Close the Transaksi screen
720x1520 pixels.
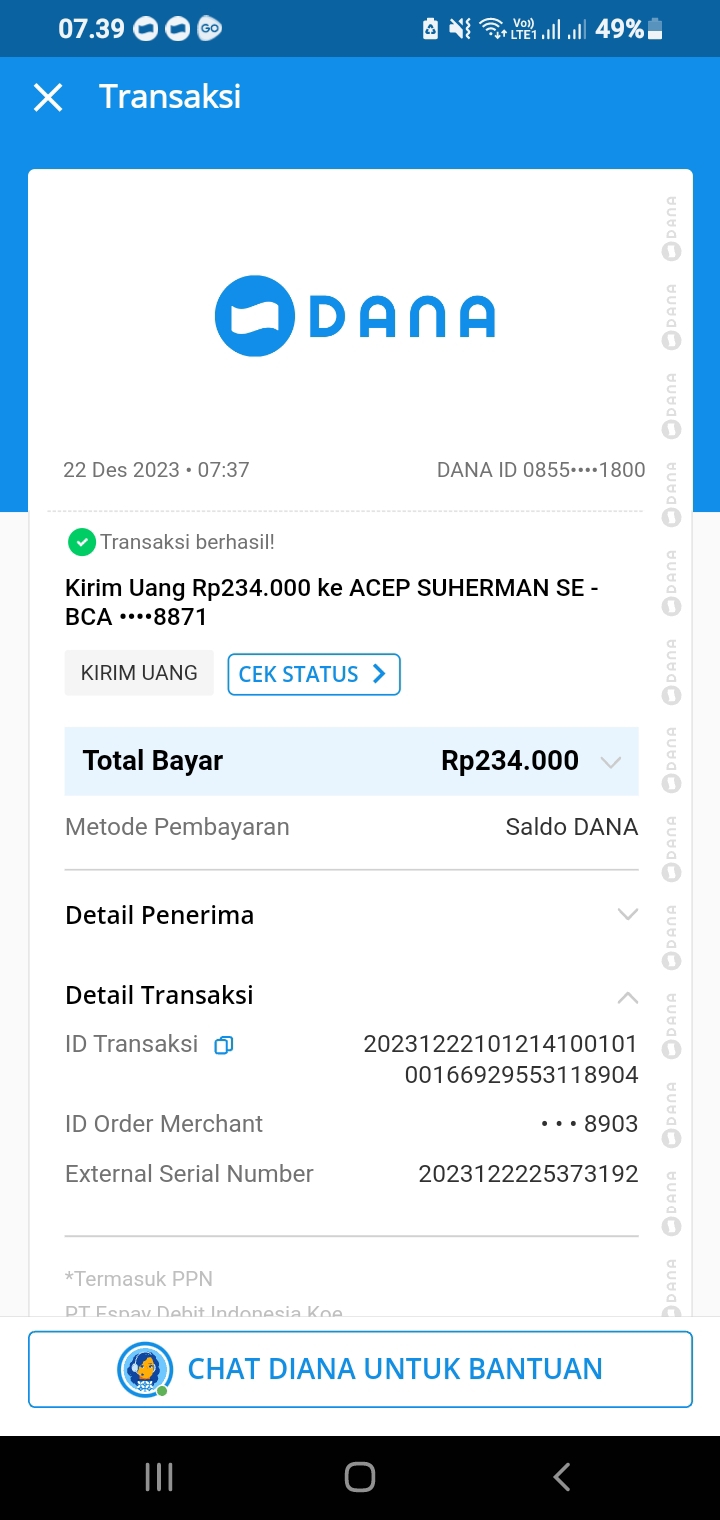(48, 98)
